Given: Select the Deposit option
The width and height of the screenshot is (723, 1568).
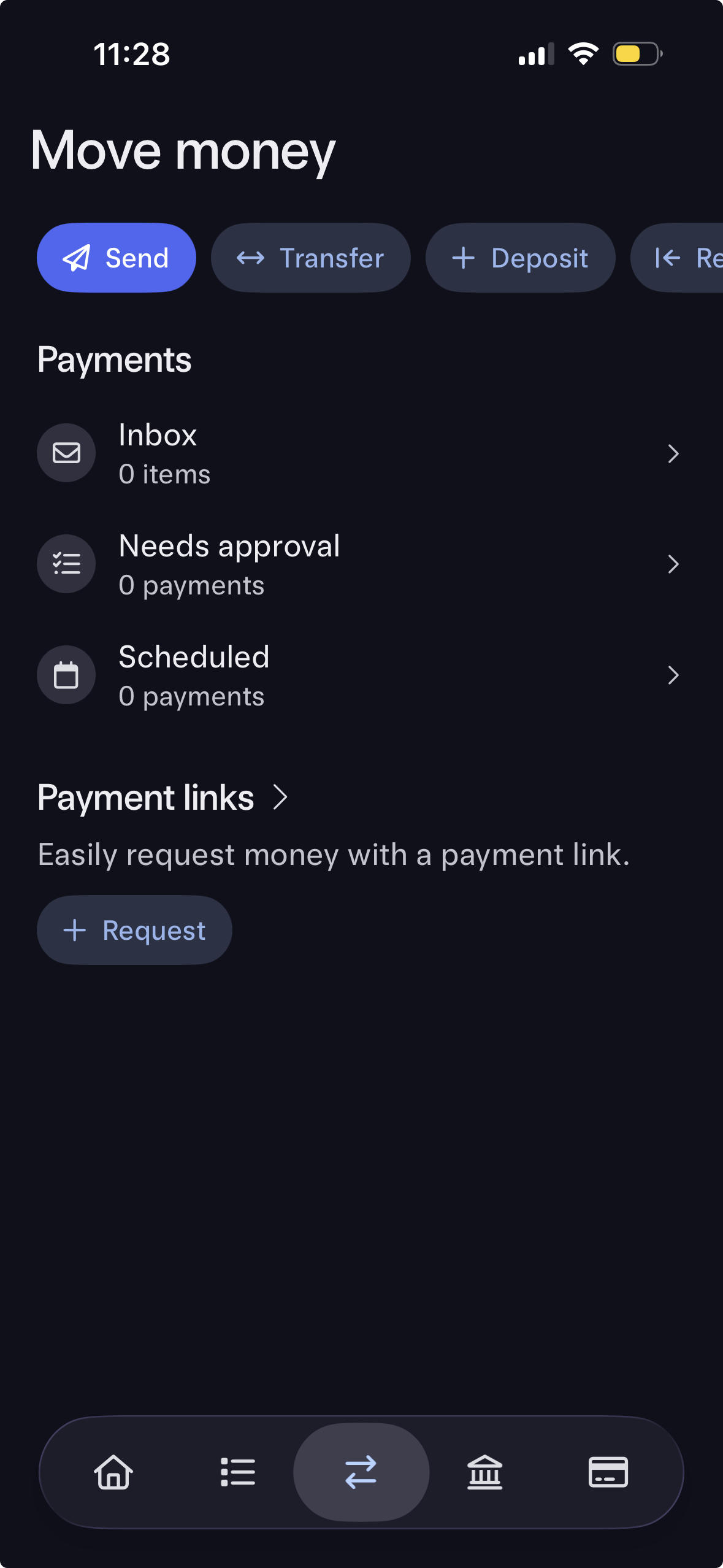Looking at the screenshot, I should (x=520, y=258).
